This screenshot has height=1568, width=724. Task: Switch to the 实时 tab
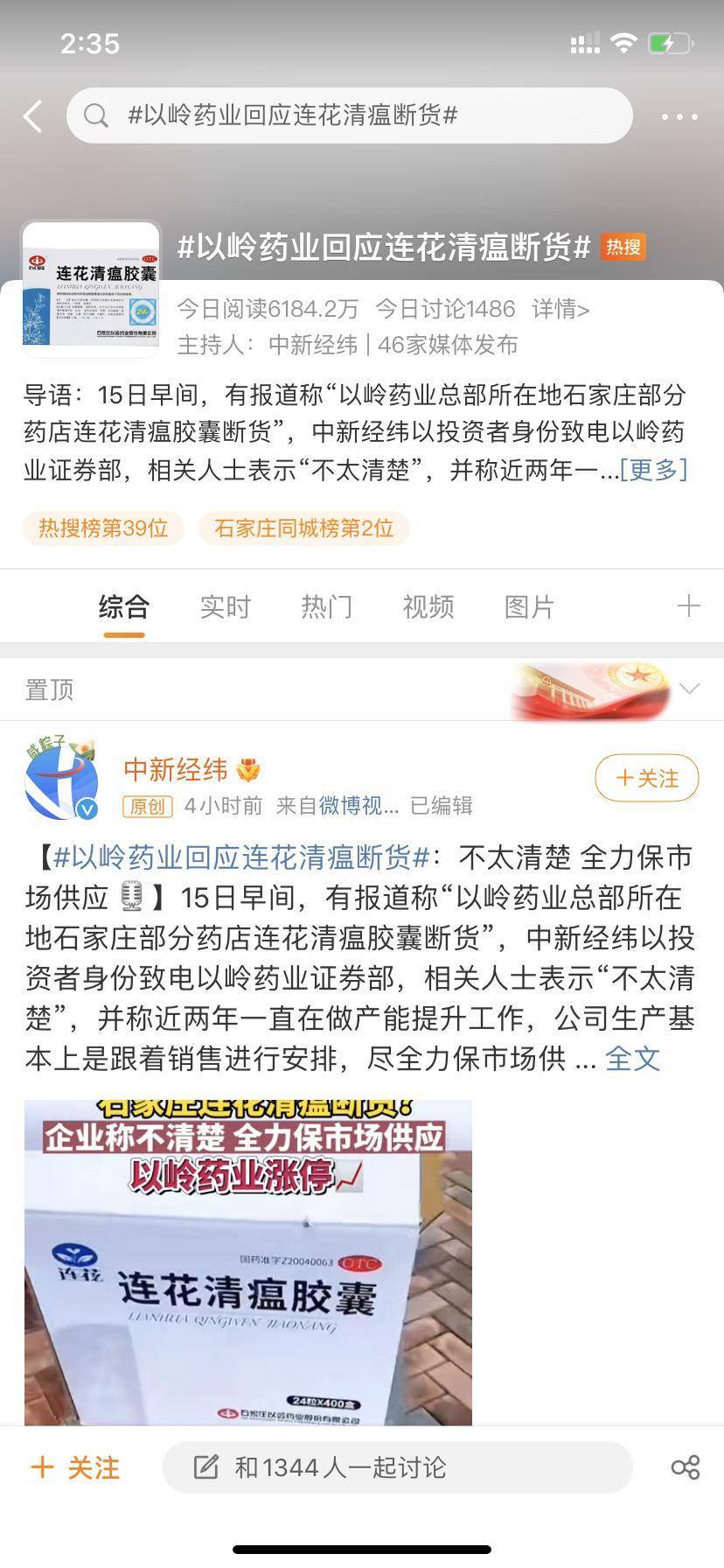pos(225,606)
